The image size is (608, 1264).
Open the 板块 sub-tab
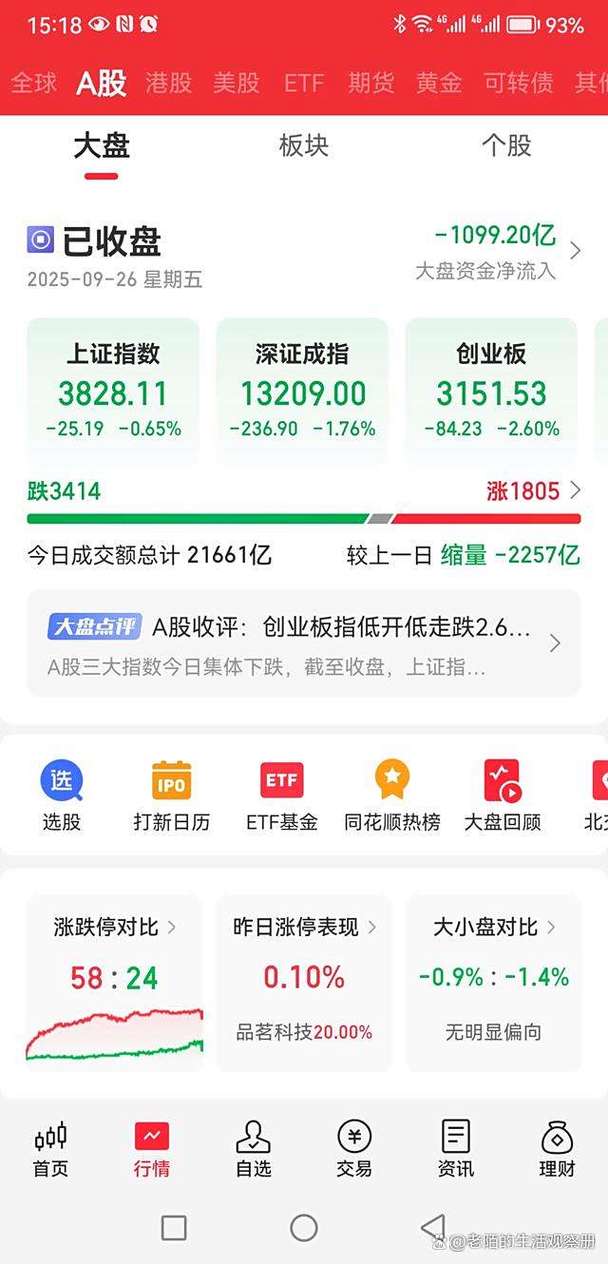click(303, 146)
